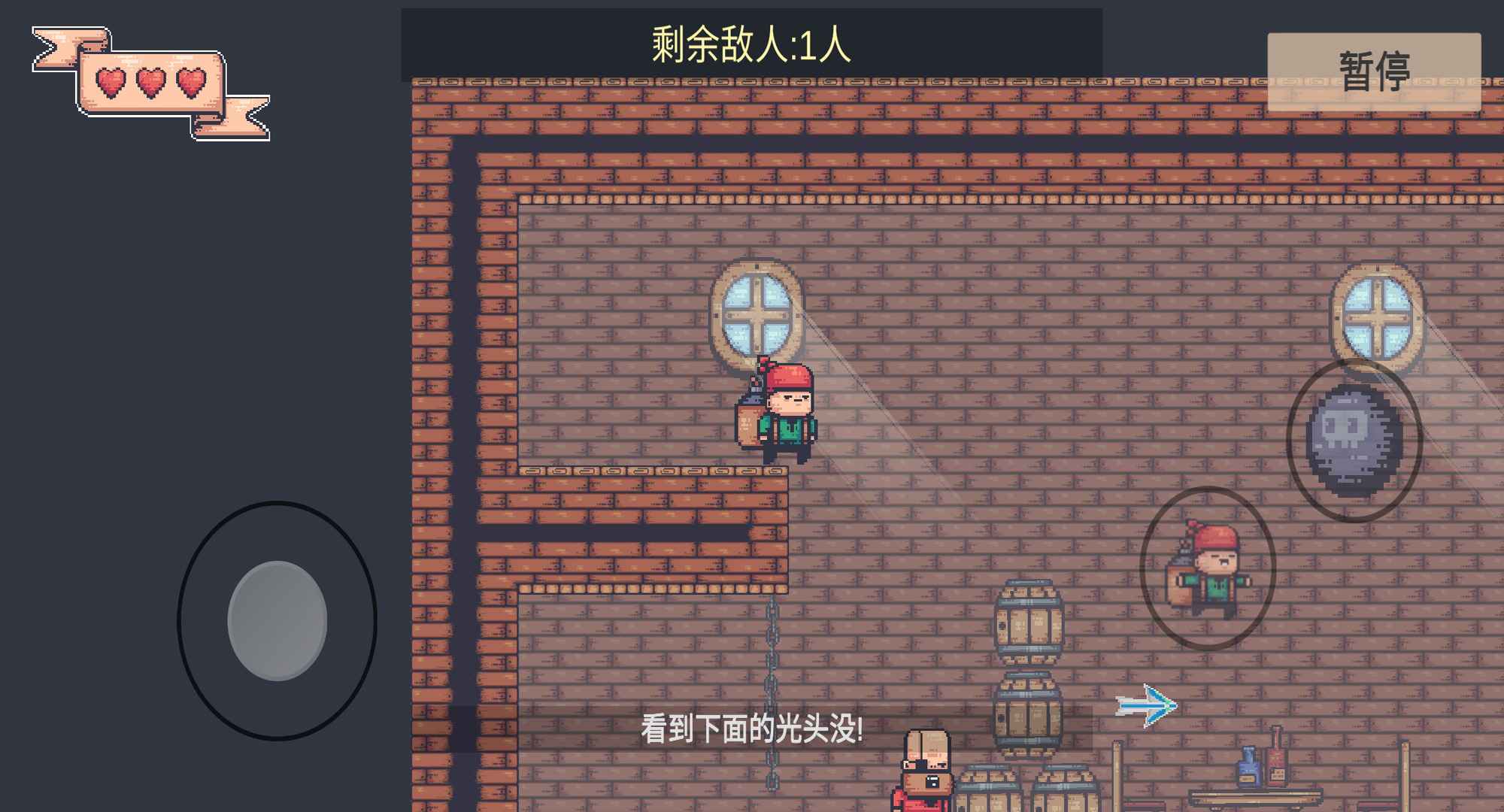Tap the skull bomb attack button

point(1354,441)
